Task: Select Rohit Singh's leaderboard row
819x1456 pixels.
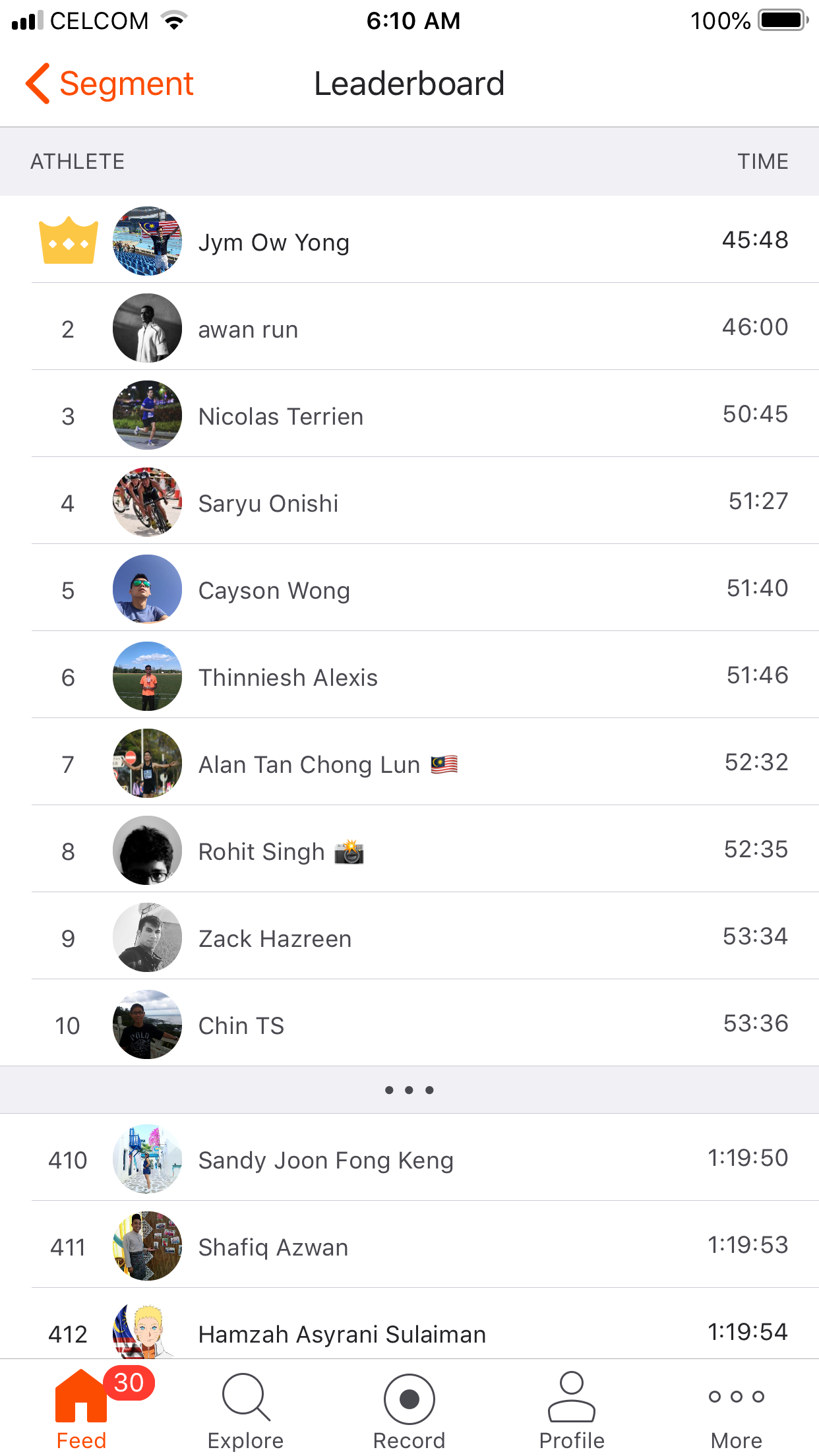Action: 409,851
